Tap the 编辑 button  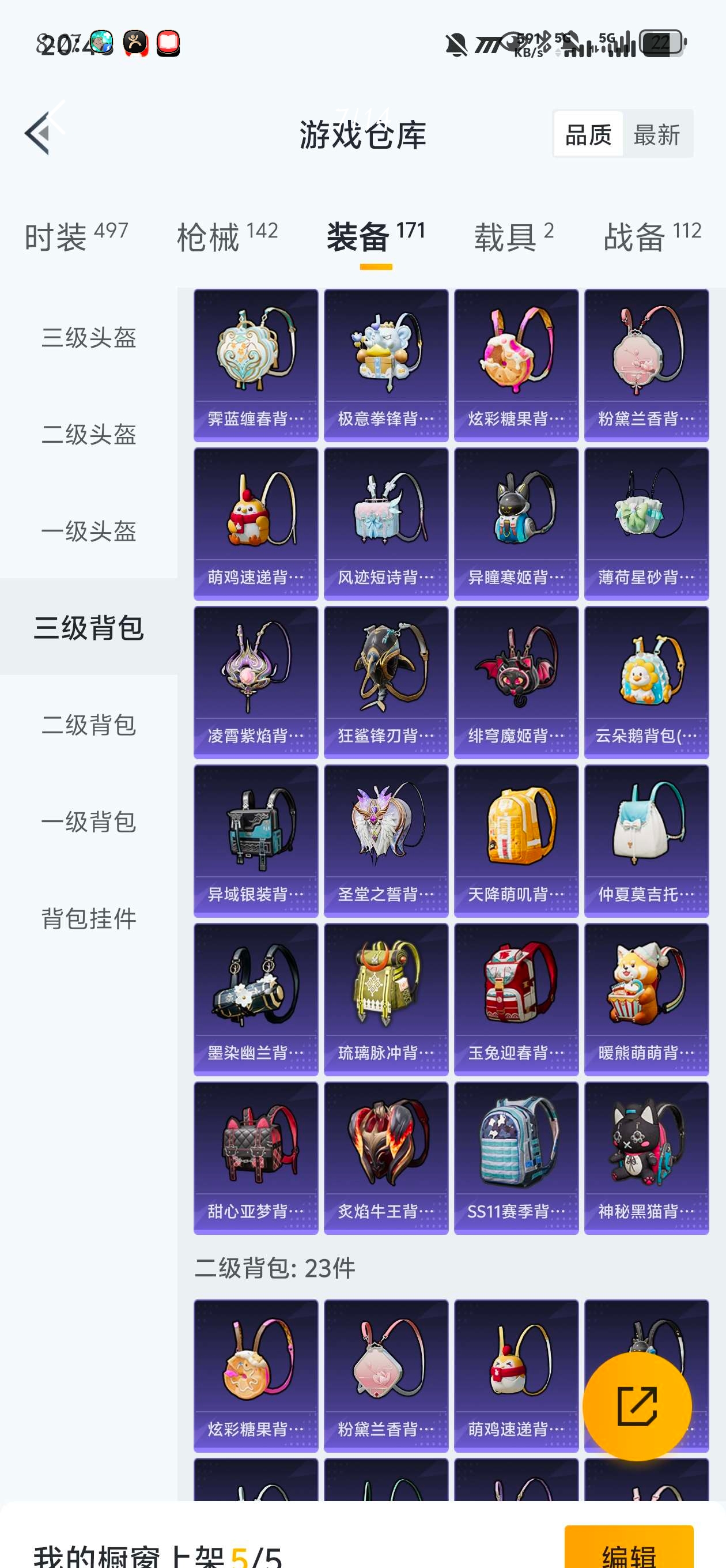(x=629, y=1551)
